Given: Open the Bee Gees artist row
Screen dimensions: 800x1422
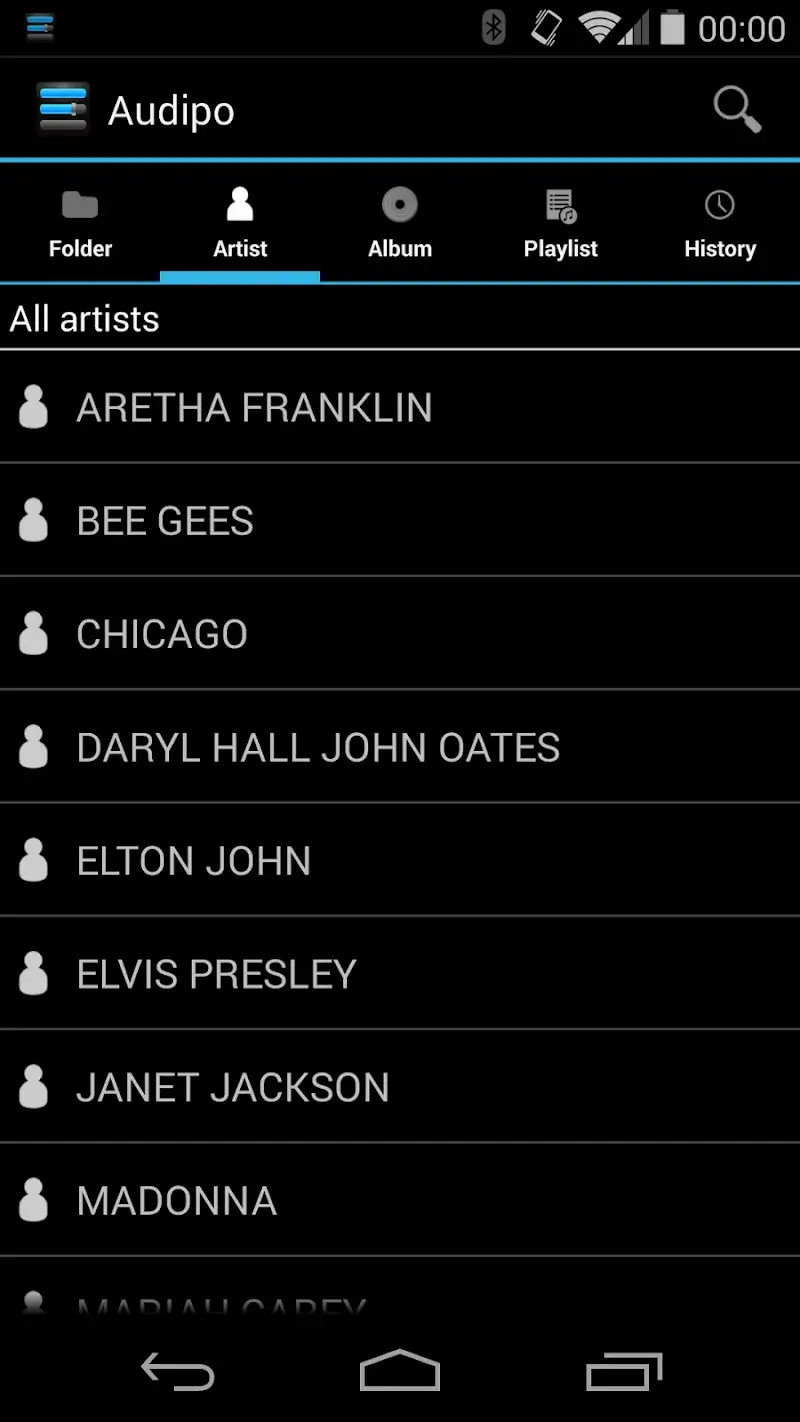Looking at the screenshot, I should [400, 520].
